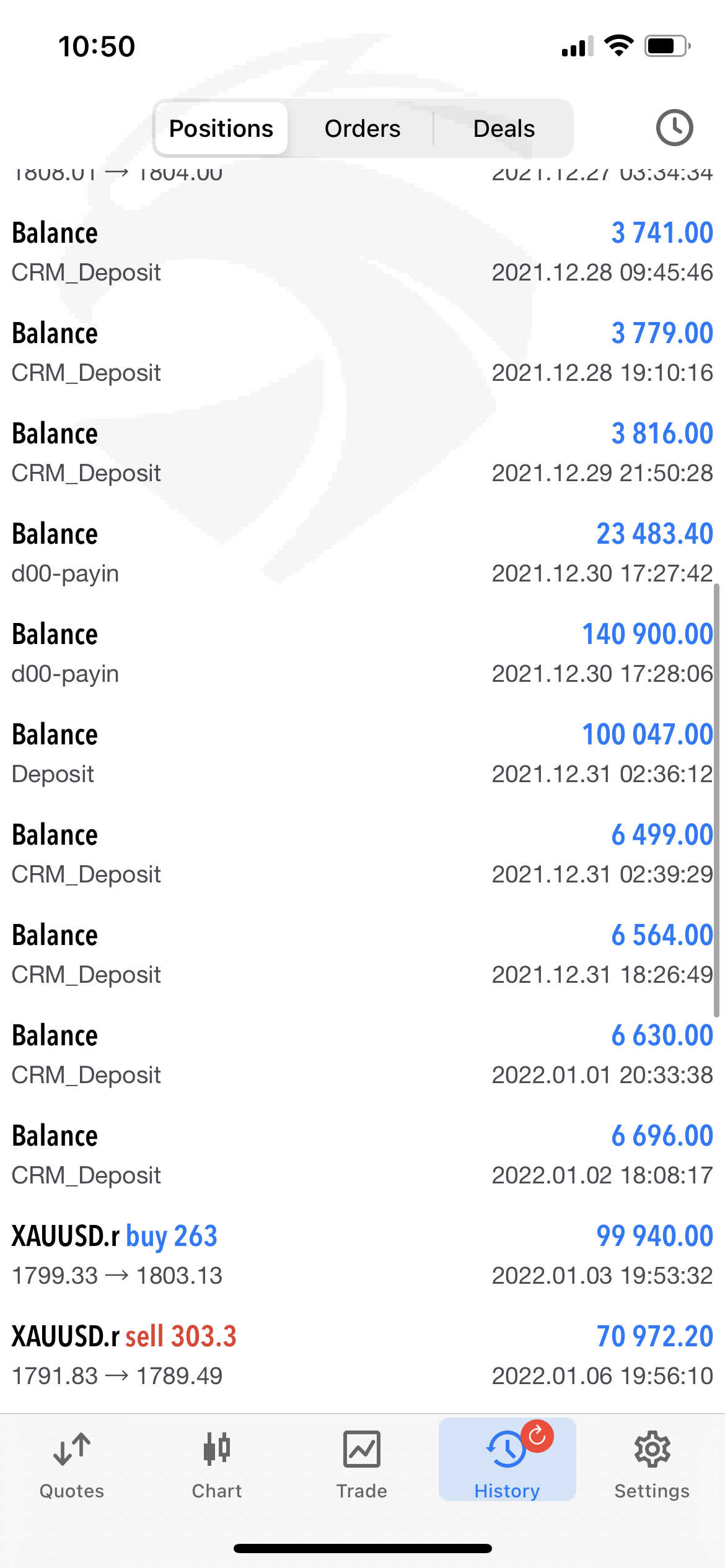This screenshot has width=725, height=1568.
Task: Switch to the Orders segment
Action: click(x=362, y=128)
